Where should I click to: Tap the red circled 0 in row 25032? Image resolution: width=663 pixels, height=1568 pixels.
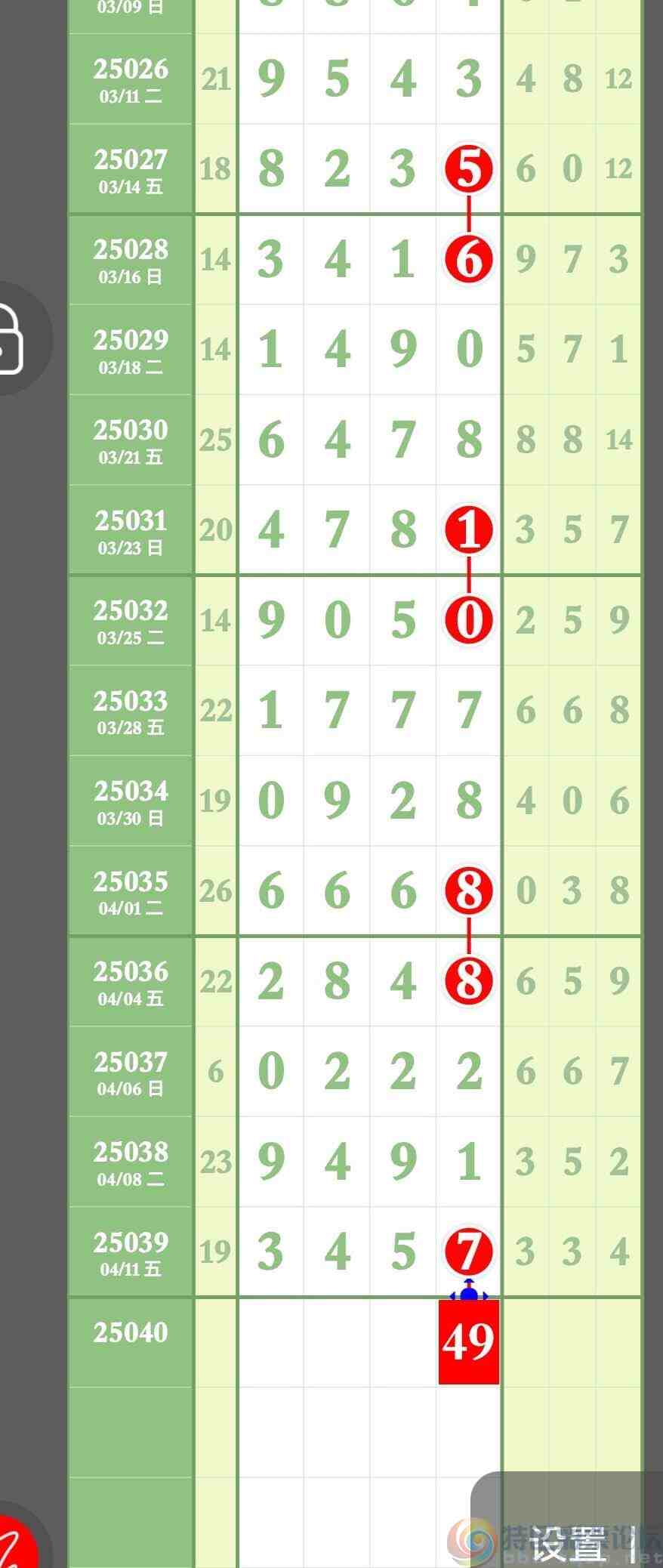469,620
